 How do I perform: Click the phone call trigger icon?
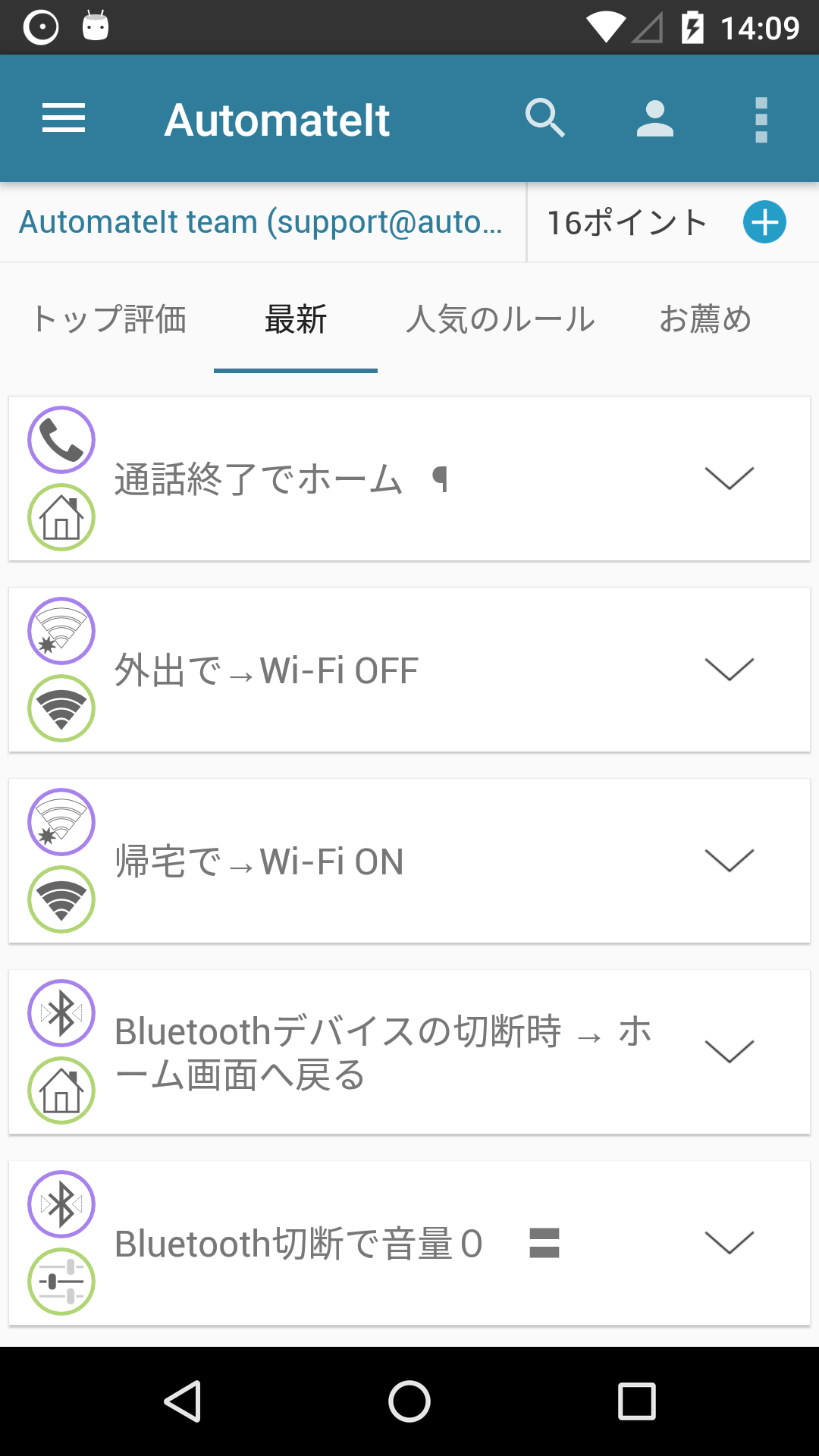point(61,439)
